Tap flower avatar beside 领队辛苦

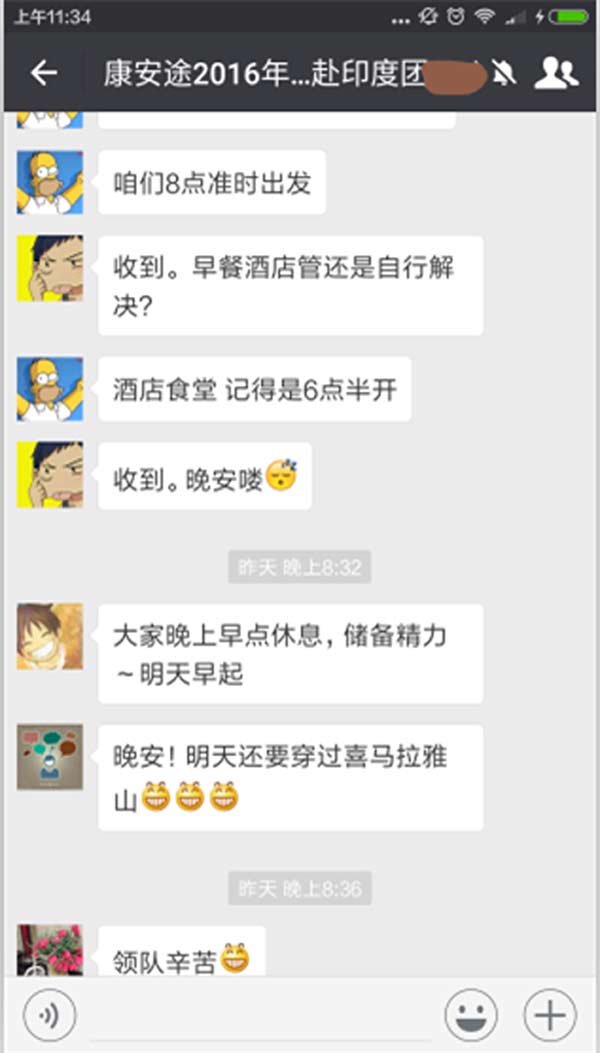pos(50,950)
